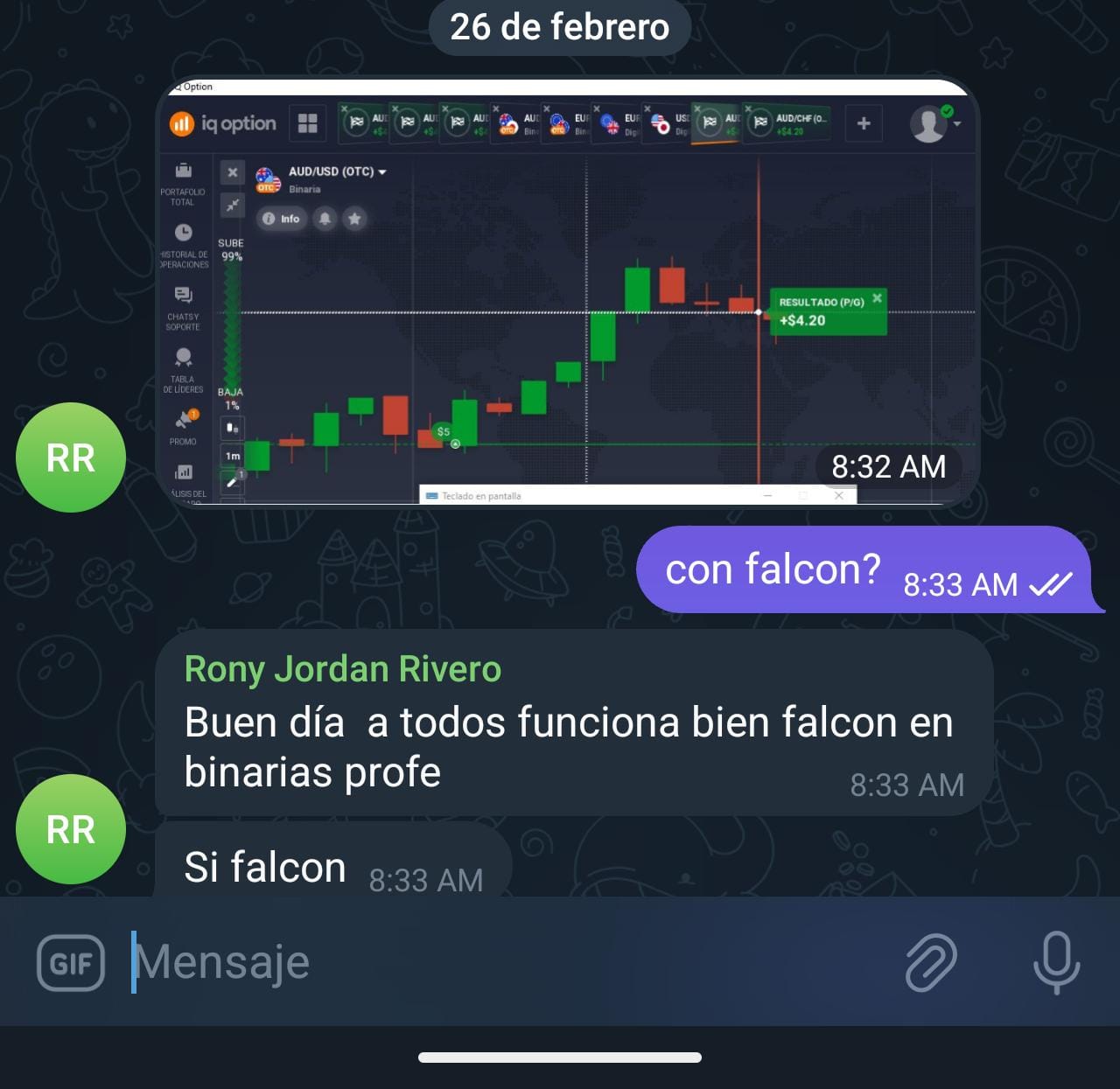Open Rony Jordan Rivero's profile name
Viewport: 1120px width, 1089px height.
click(x=342, y=669)
